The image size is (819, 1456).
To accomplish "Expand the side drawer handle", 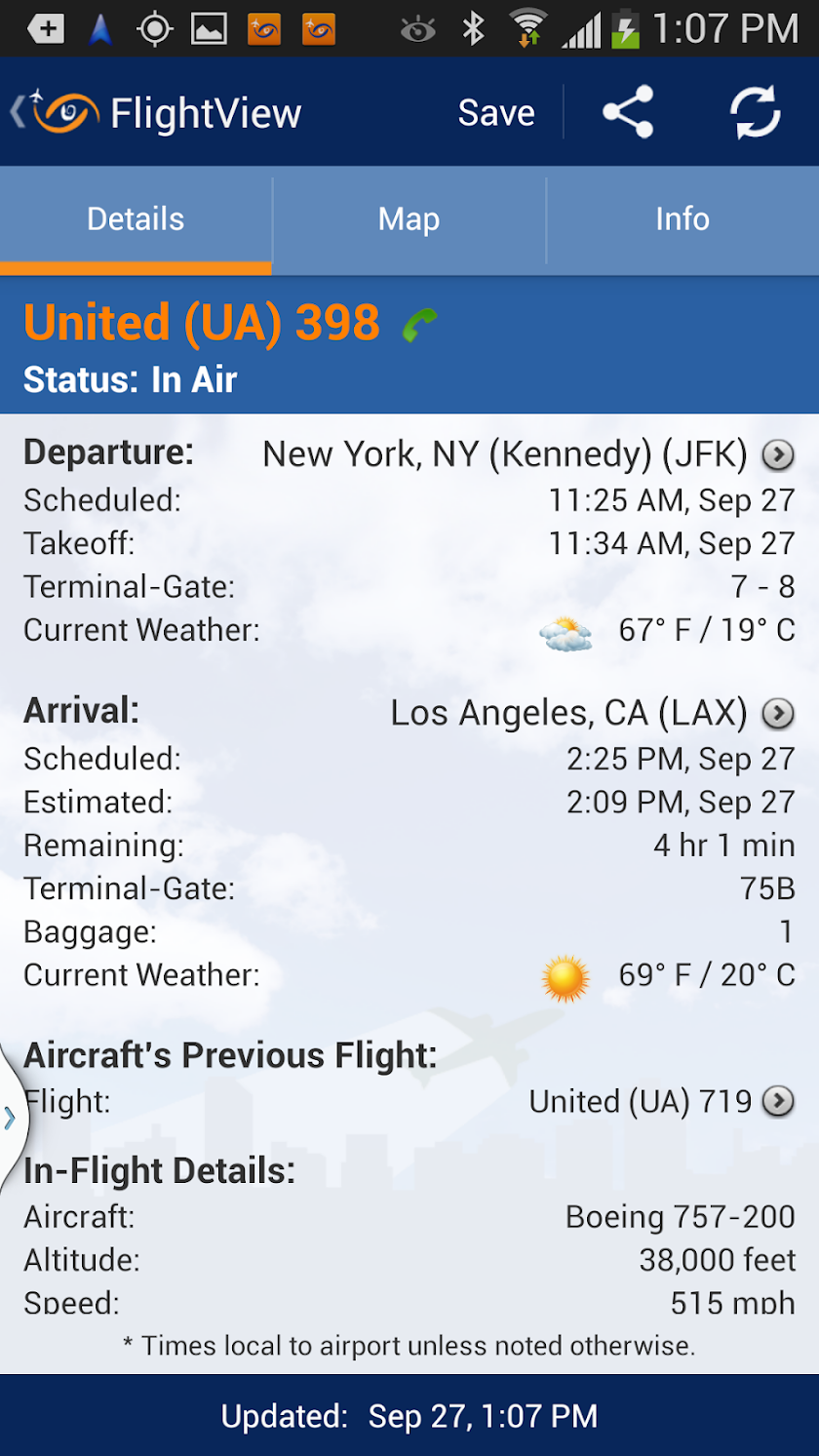I will 11,1118.
